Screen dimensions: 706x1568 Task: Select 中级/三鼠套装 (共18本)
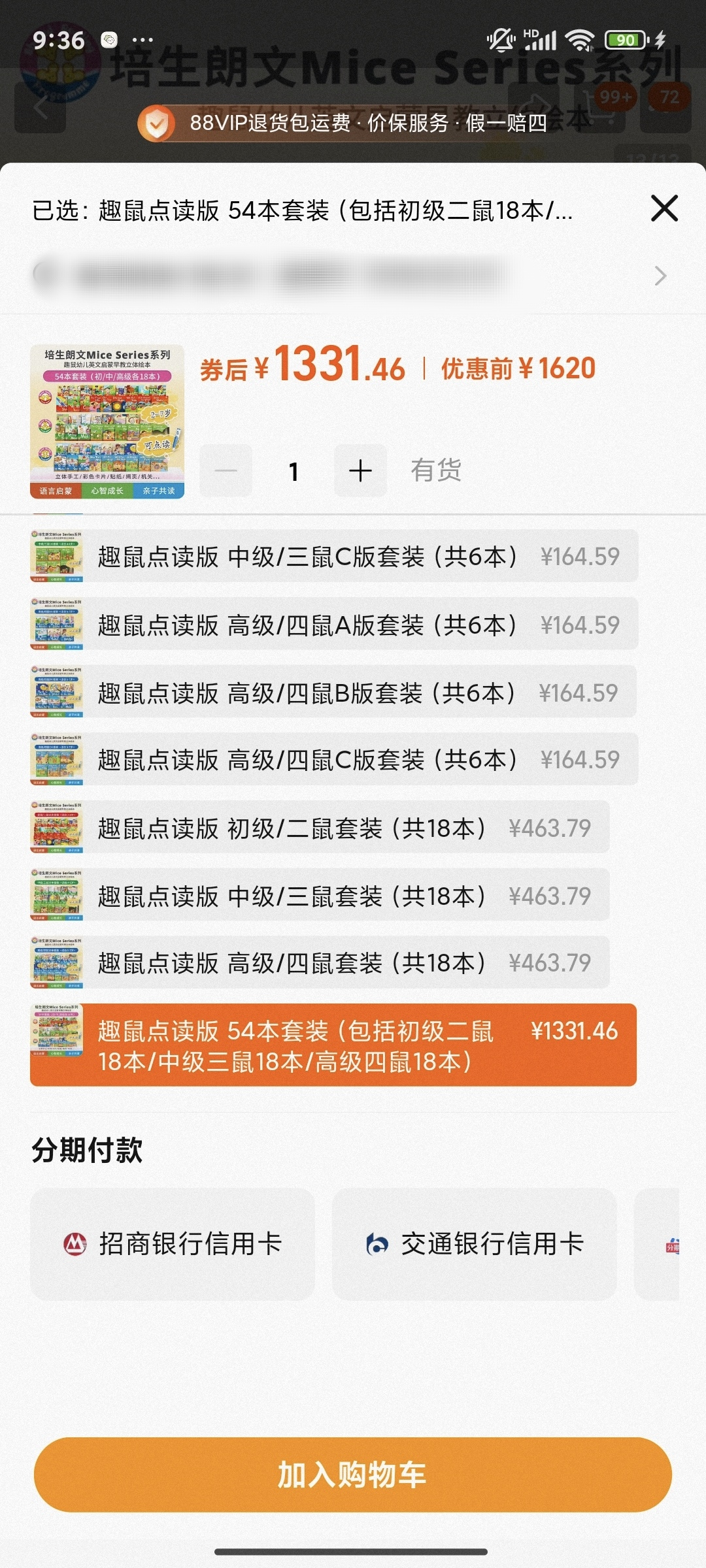click(320, 895)
